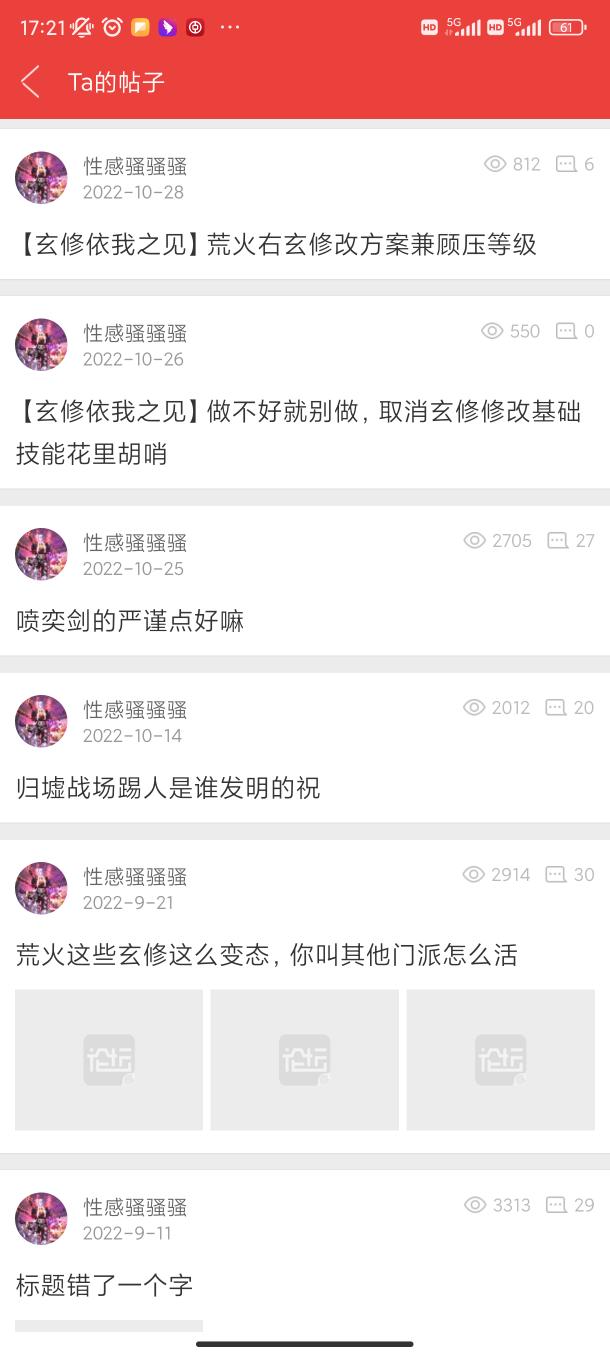View first image in 荒火这些玄修 post
Viewport: 610px width, 1356px height.
(x=109, y=1060)
